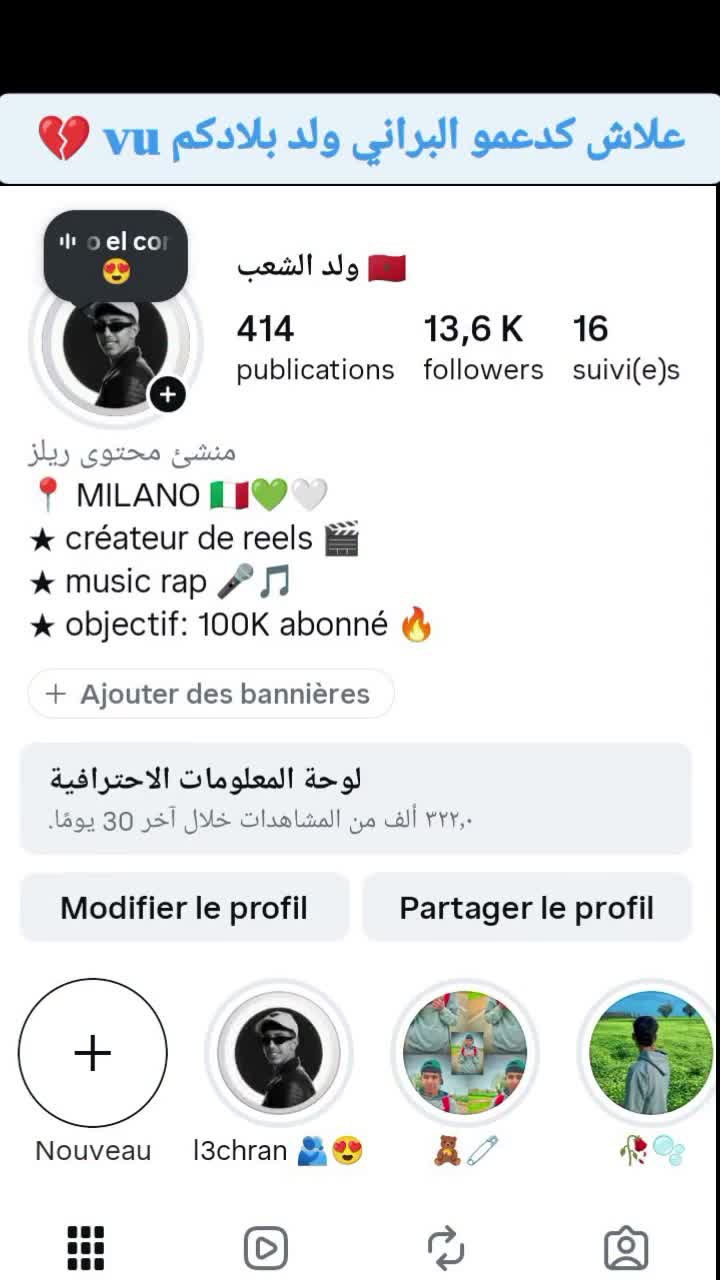
Task: Switch to the tagged photos tab
Action: (626, 1248)
